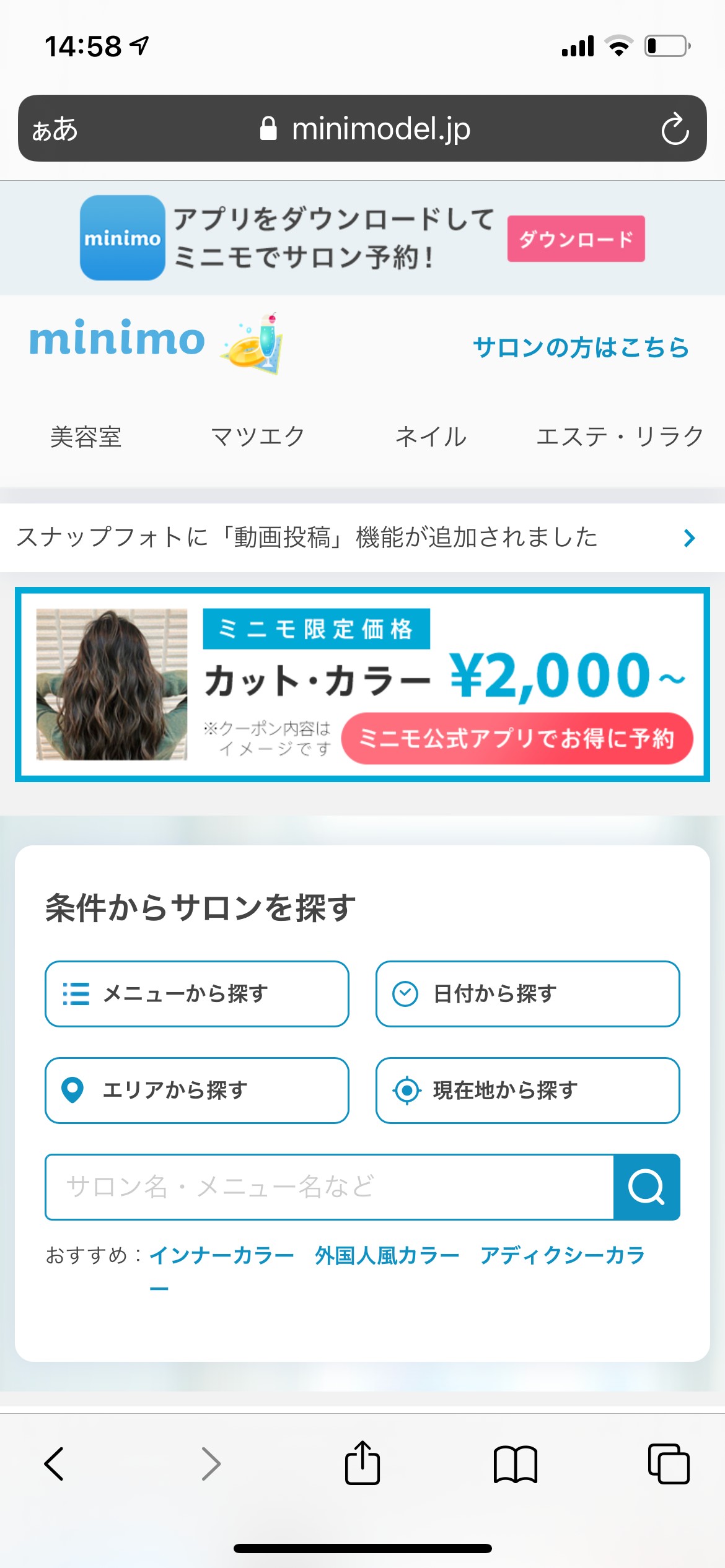Tap the pink ダウンロード button
This screenshot has height=1568, width=725.
point(576,238)
